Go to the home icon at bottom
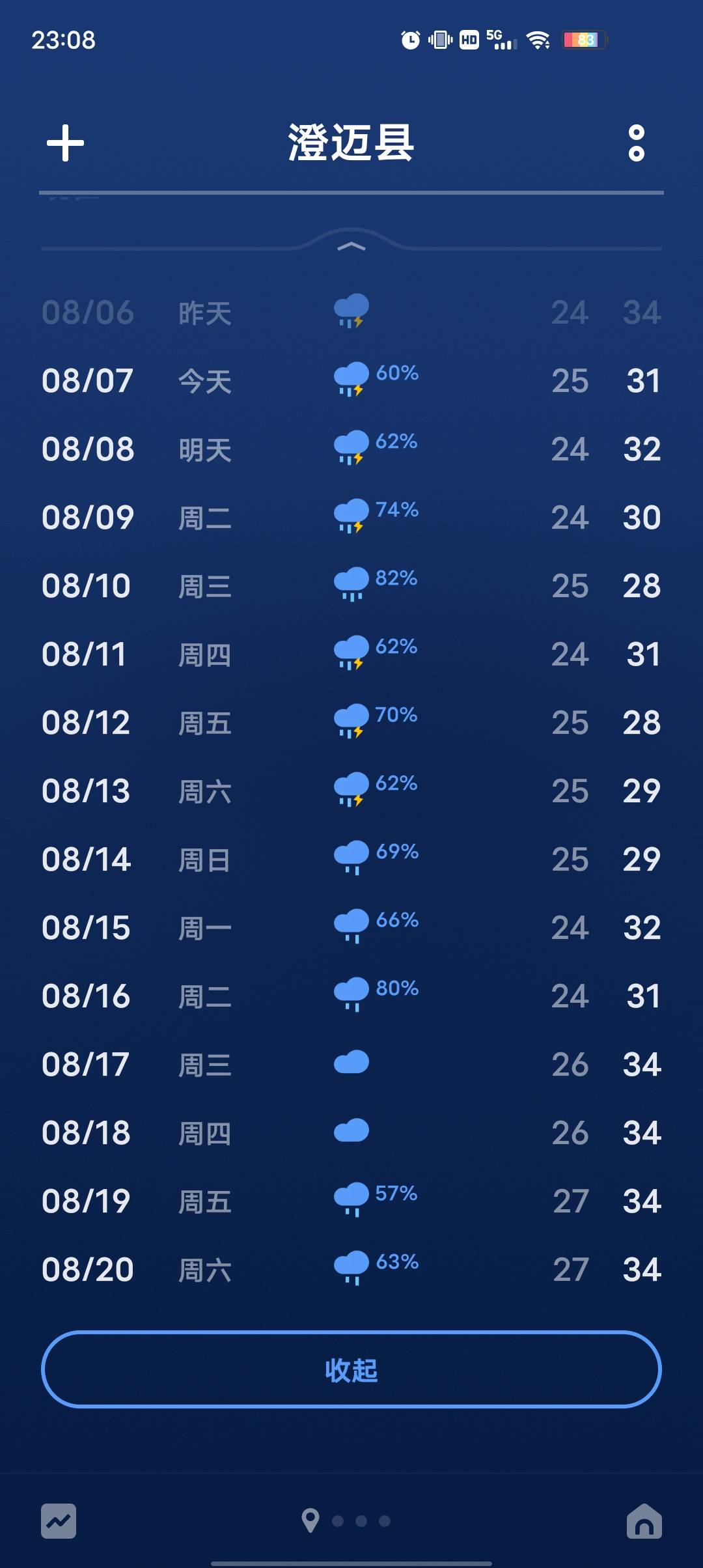The width and height of the screenshot is (703, 1568). tap(644, 1521)
